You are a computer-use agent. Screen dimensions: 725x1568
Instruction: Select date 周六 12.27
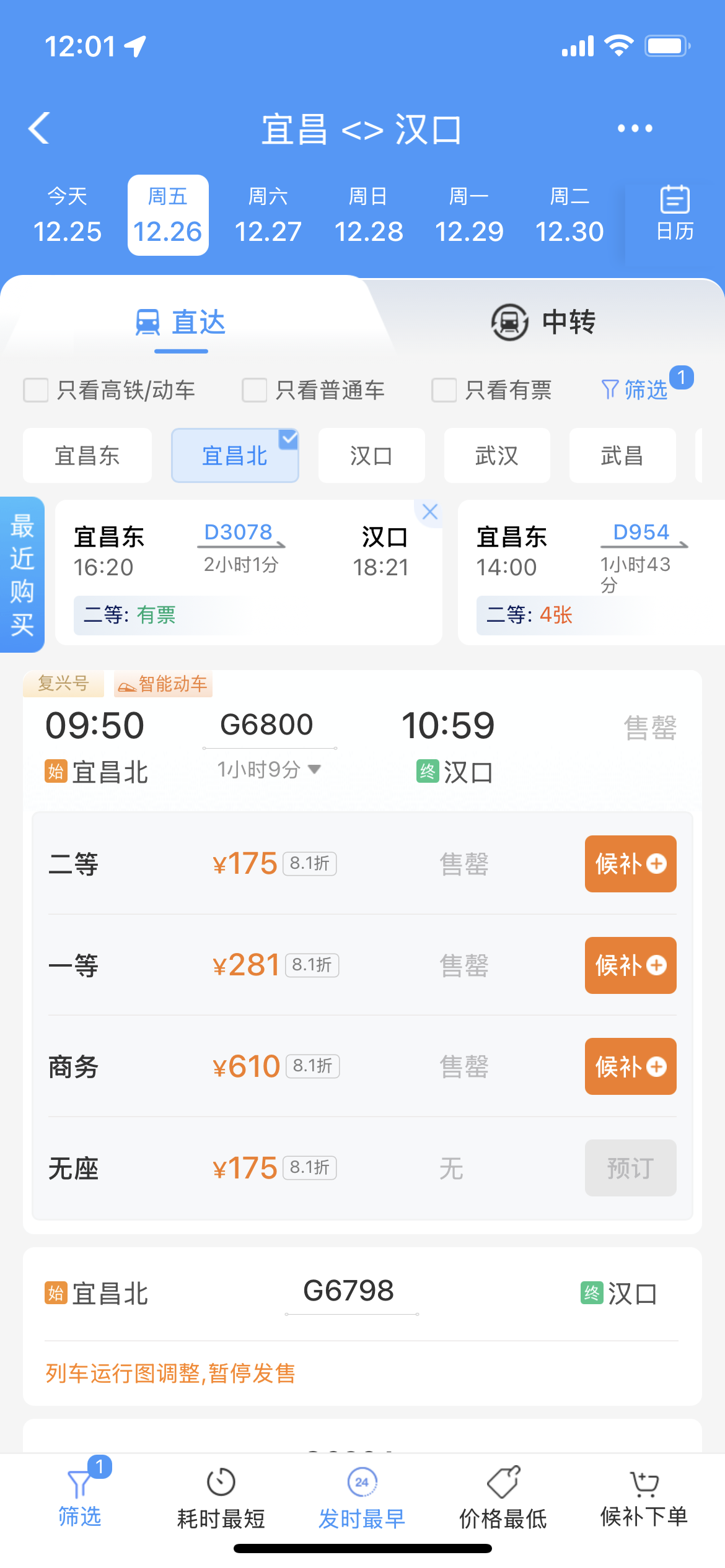point(268,215)
